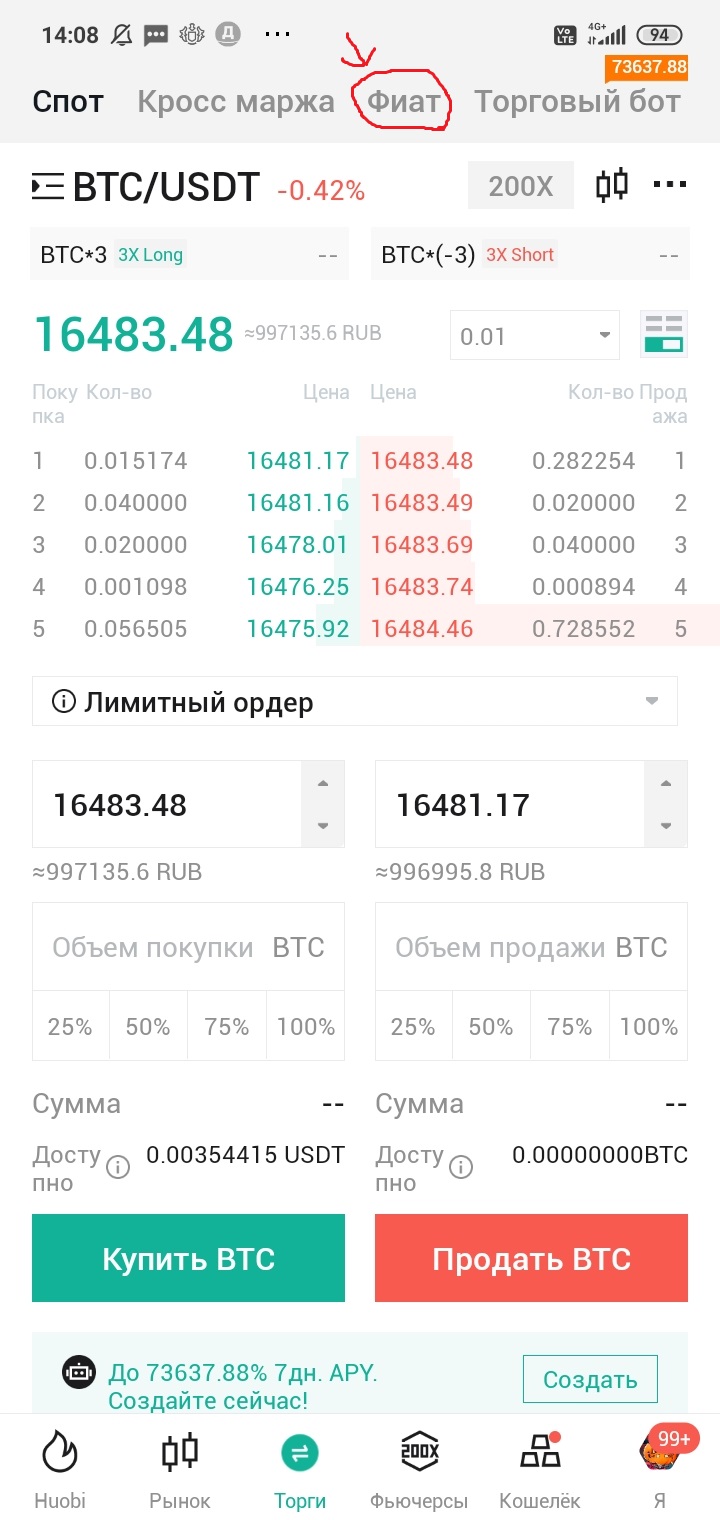
Task: Open the Кошелёк tab
Action: point(540,1468)
